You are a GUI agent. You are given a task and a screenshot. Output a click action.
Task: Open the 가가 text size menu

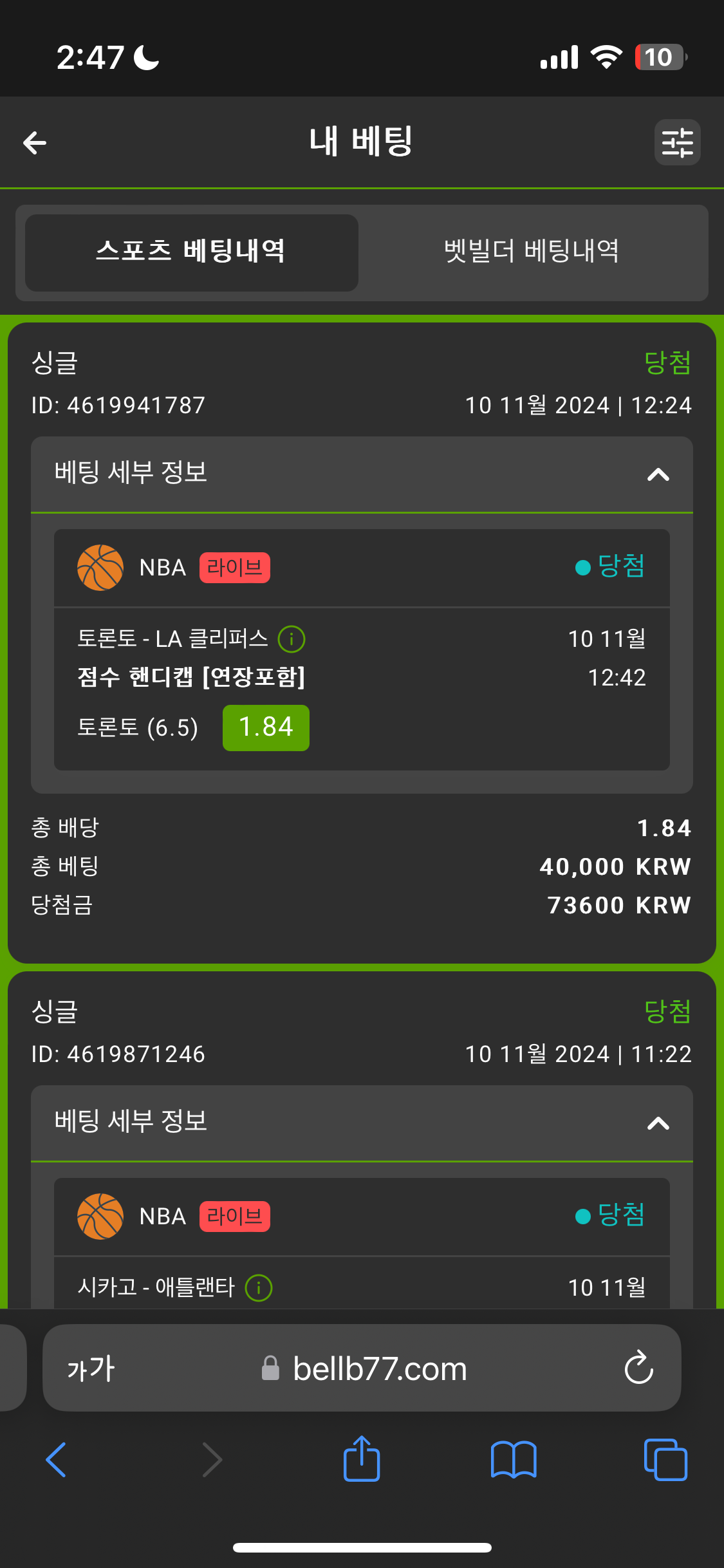pos(91,1368)
